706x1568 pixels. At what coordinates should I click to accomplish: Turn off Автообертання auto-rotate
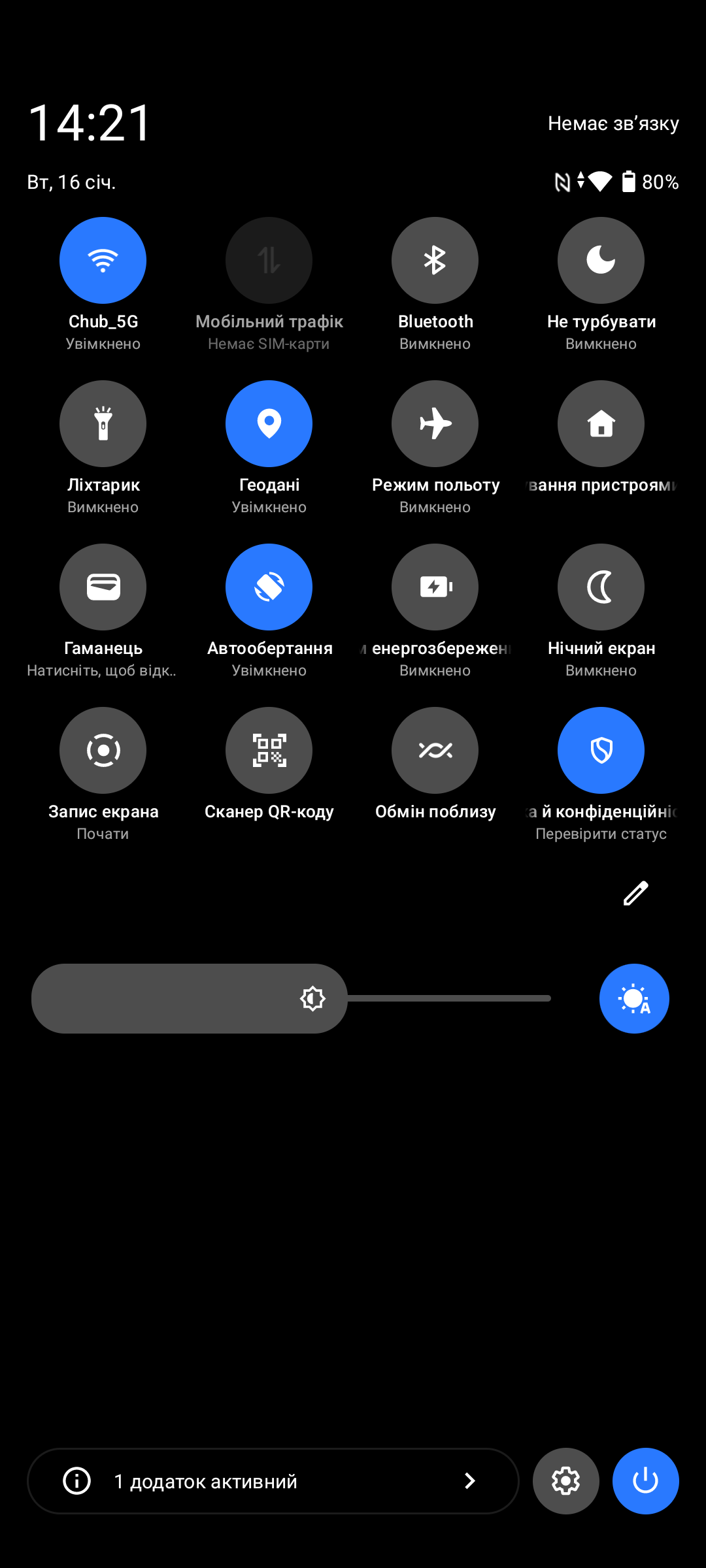[x=269, y=587]
